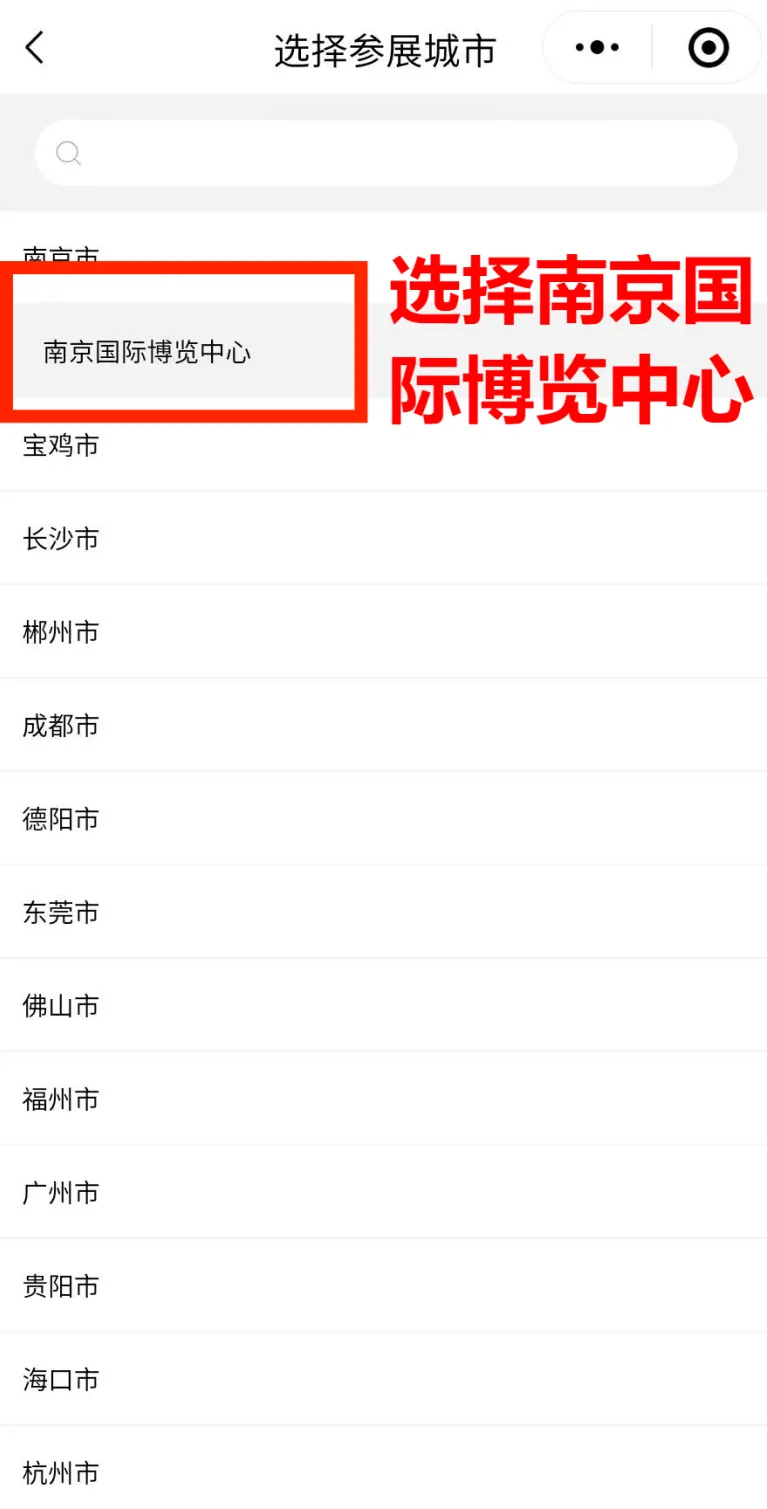Select 福州市
The width and height of the screenshot is (767, 1509).
[61, 1099]
